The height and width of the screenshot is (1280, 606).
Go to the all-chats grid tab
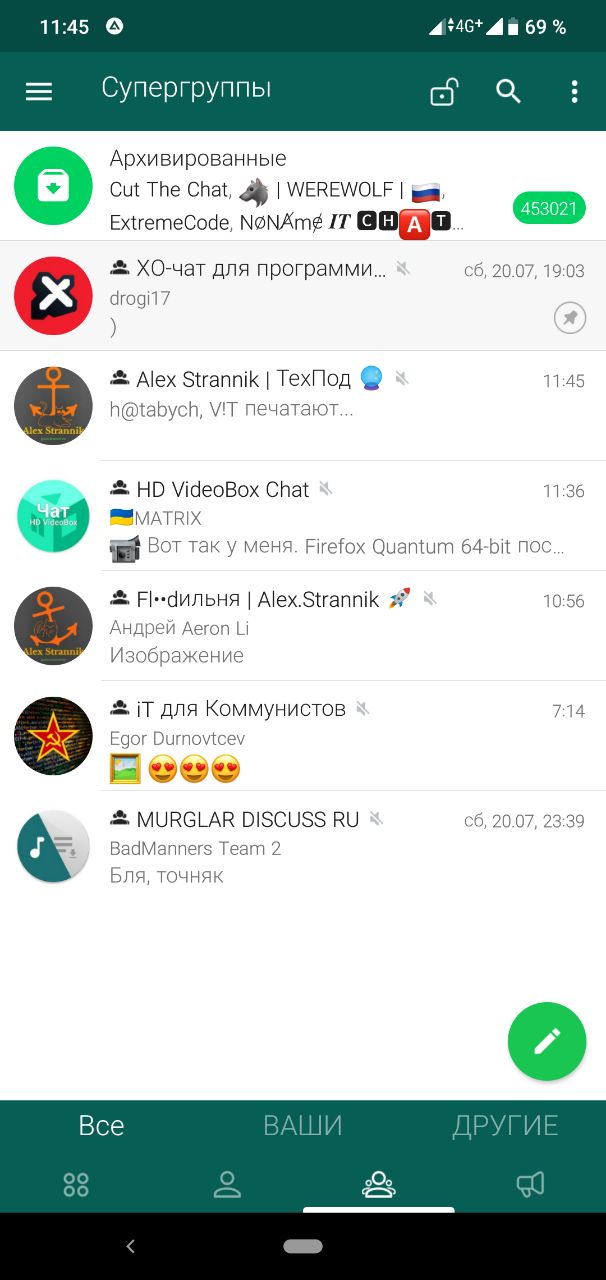[76, 1185]
